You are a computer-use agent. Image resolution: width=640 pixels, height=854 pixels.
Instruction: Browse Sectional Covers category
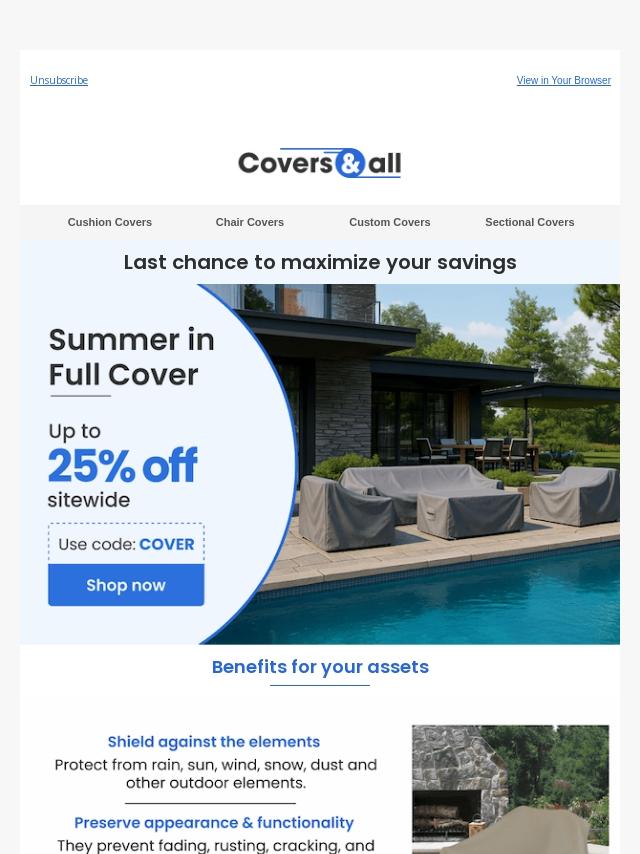click(x=529, y=222)
